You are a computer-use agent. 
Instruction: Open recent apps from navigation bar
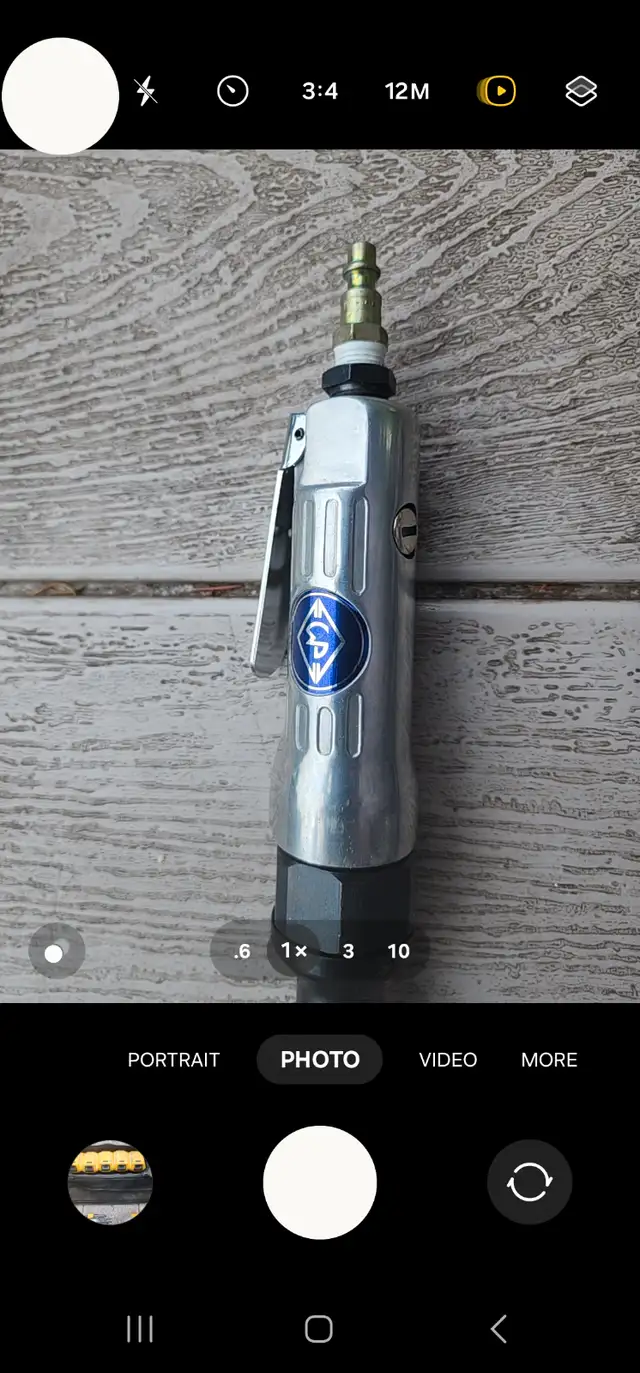[x=140, y=1329]
